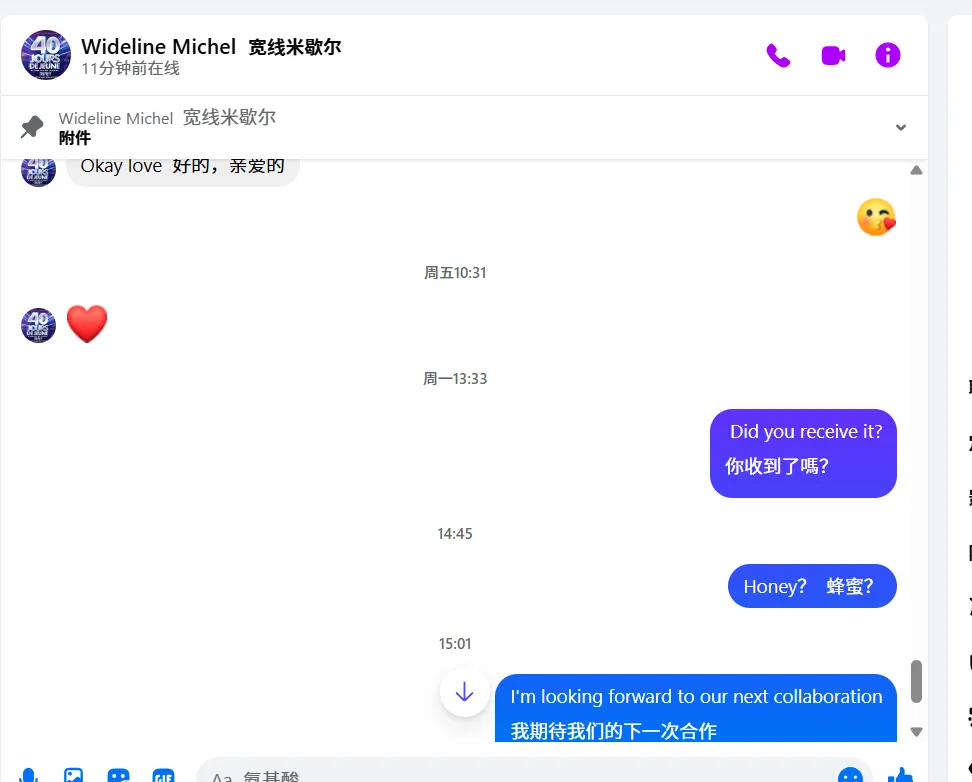Screen dimensions: 972x782
Task: Start a video call
Action: pos(833,55)
